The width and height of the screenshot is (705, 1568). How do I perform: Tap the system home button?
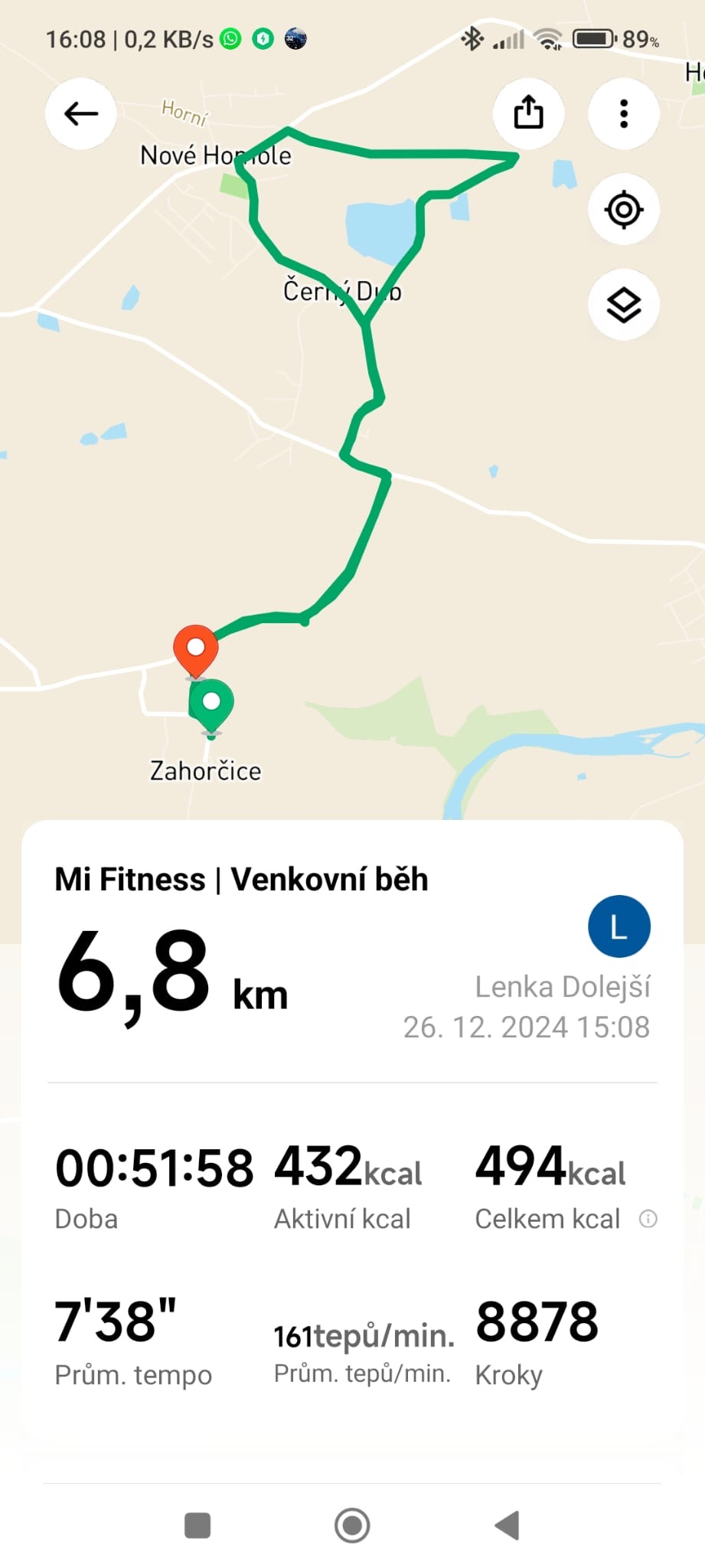352,1525
